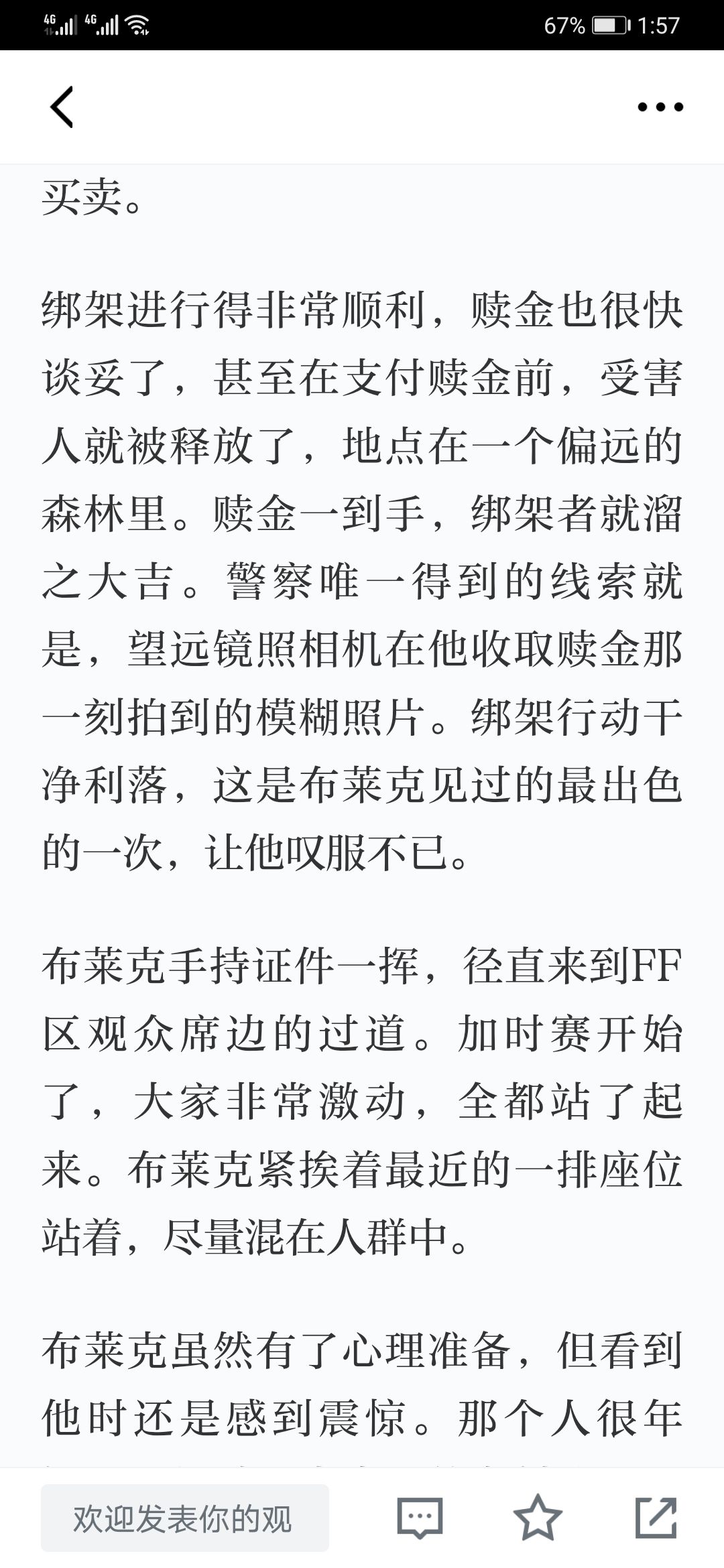Tap the comment box labeled 欢迎发表你的观
Viewport: 724px width, 1568px height.
(185, 1518)
